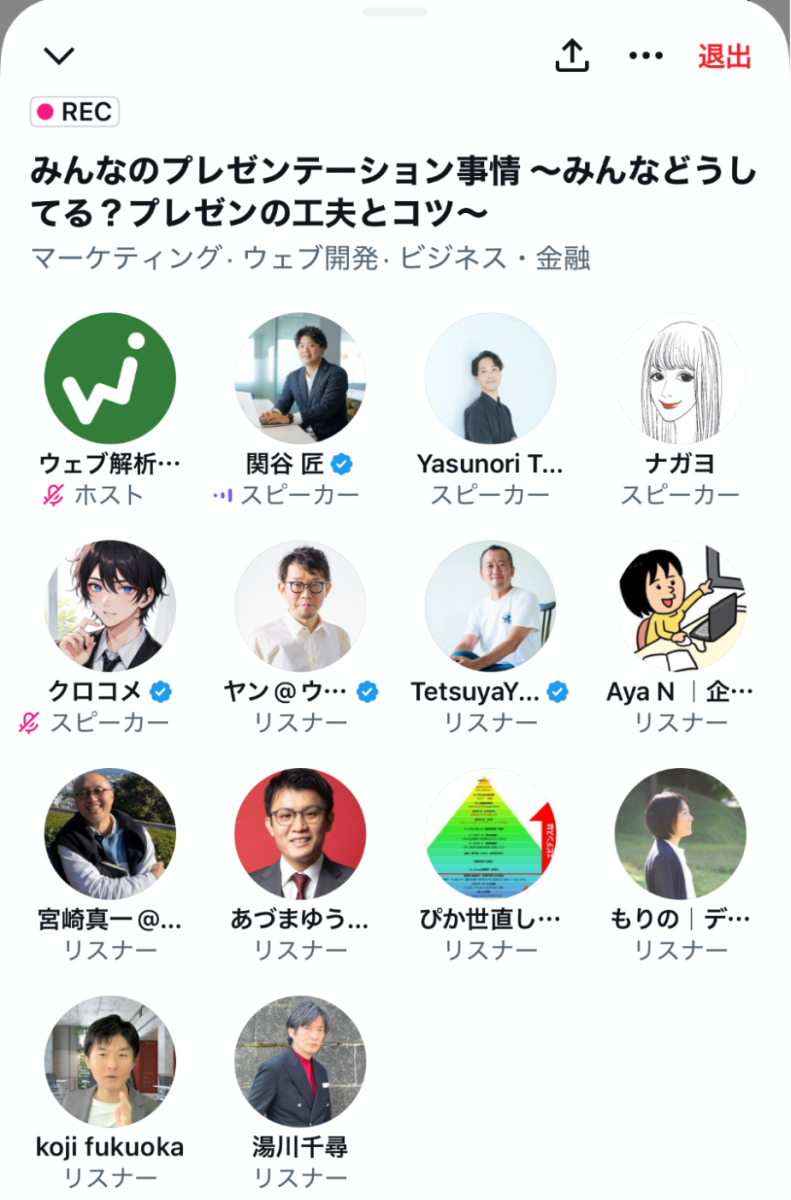The image size is (791, 1200).
Task: Open koji fukuoka's profile
Action: [110, 1061]
